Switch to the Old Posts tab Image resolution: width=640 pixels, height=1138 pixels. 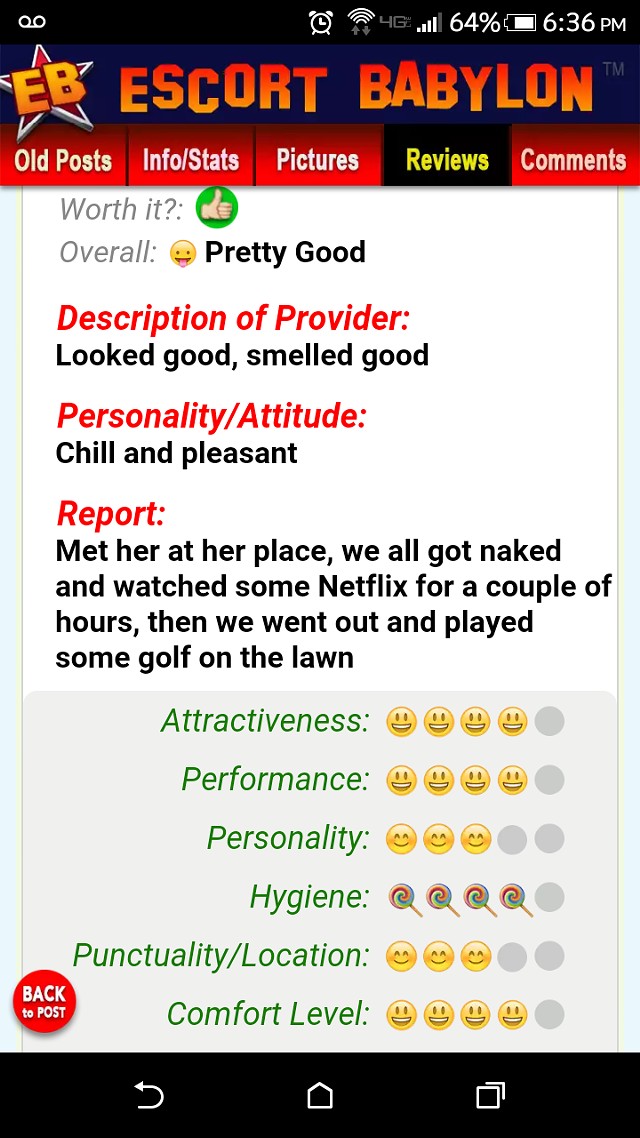(x=63, y=159)
